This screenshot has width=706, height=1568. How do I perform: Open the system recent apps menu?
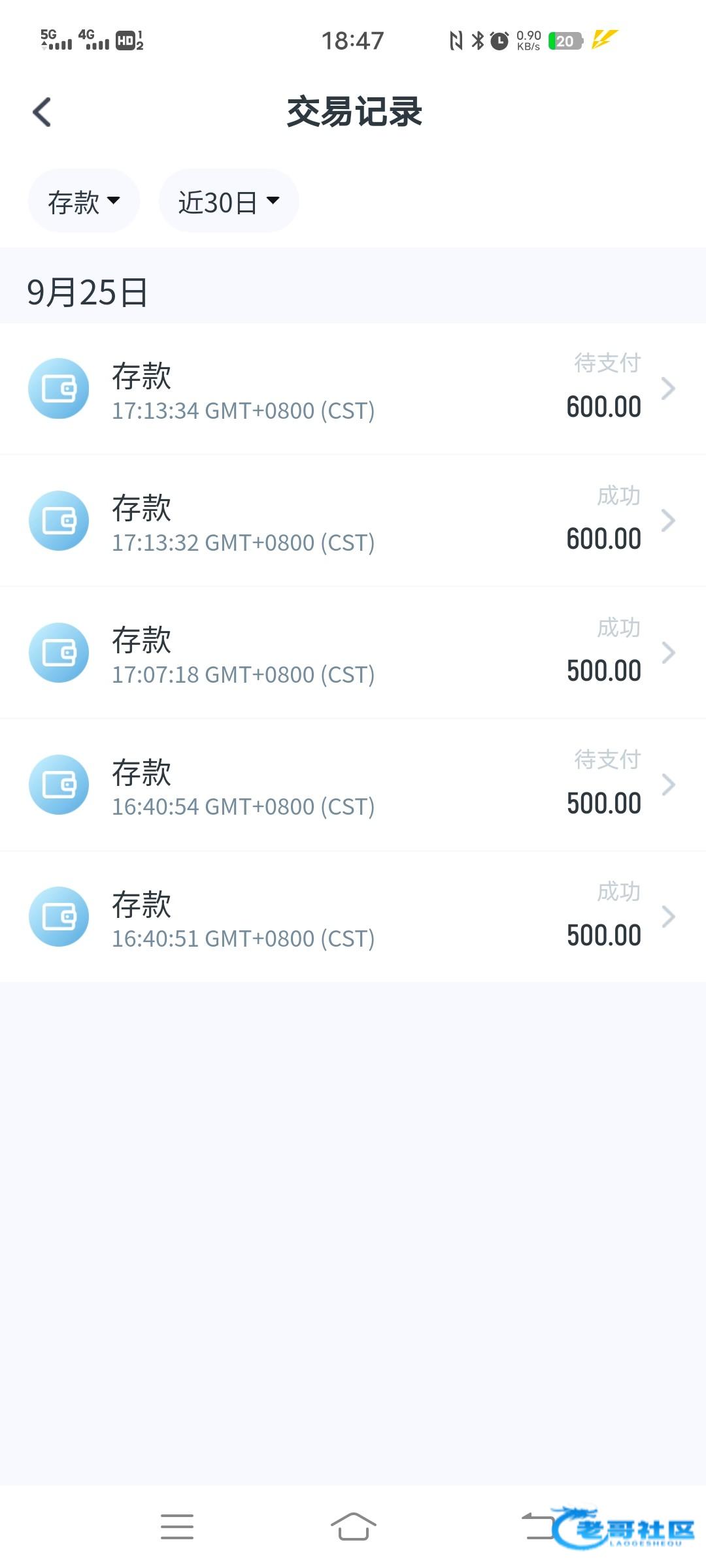(177, 1527)
